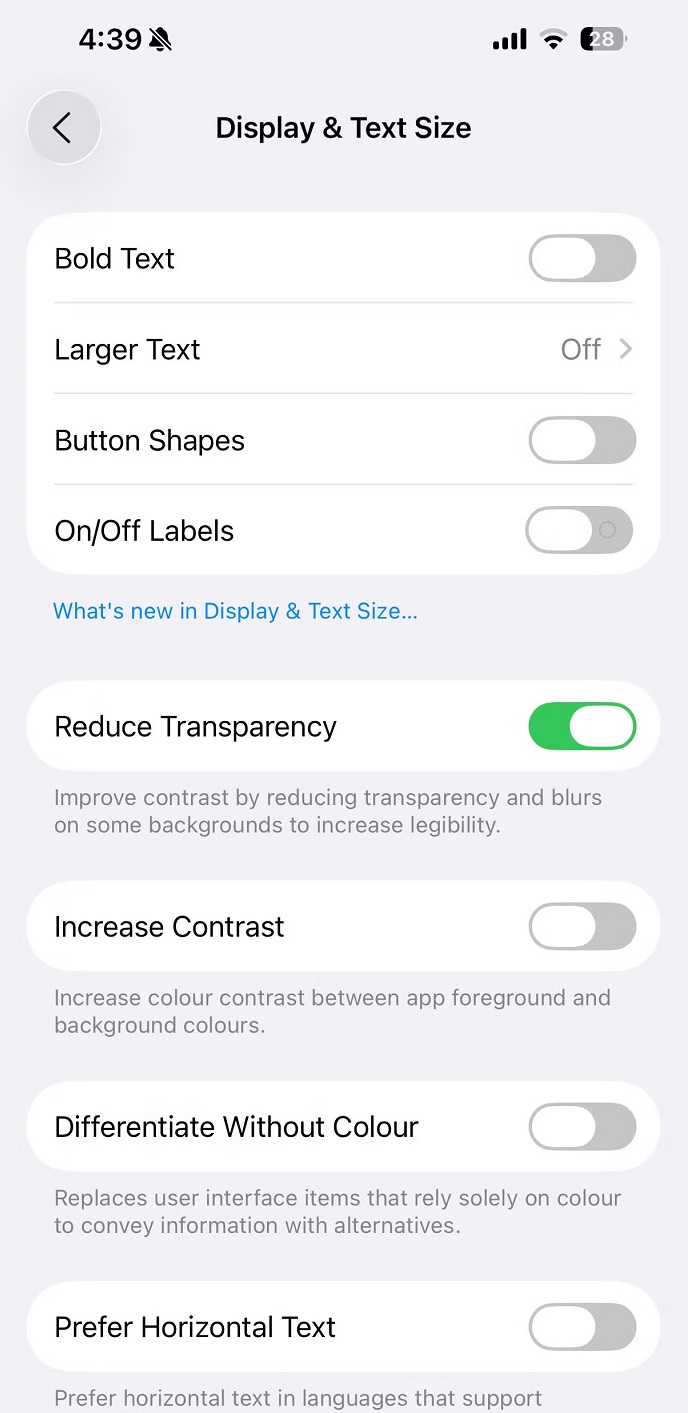The width and height of the screenshot is (688, 1413).
Task: Go back to the previous settings page
Action: [63, 128]
